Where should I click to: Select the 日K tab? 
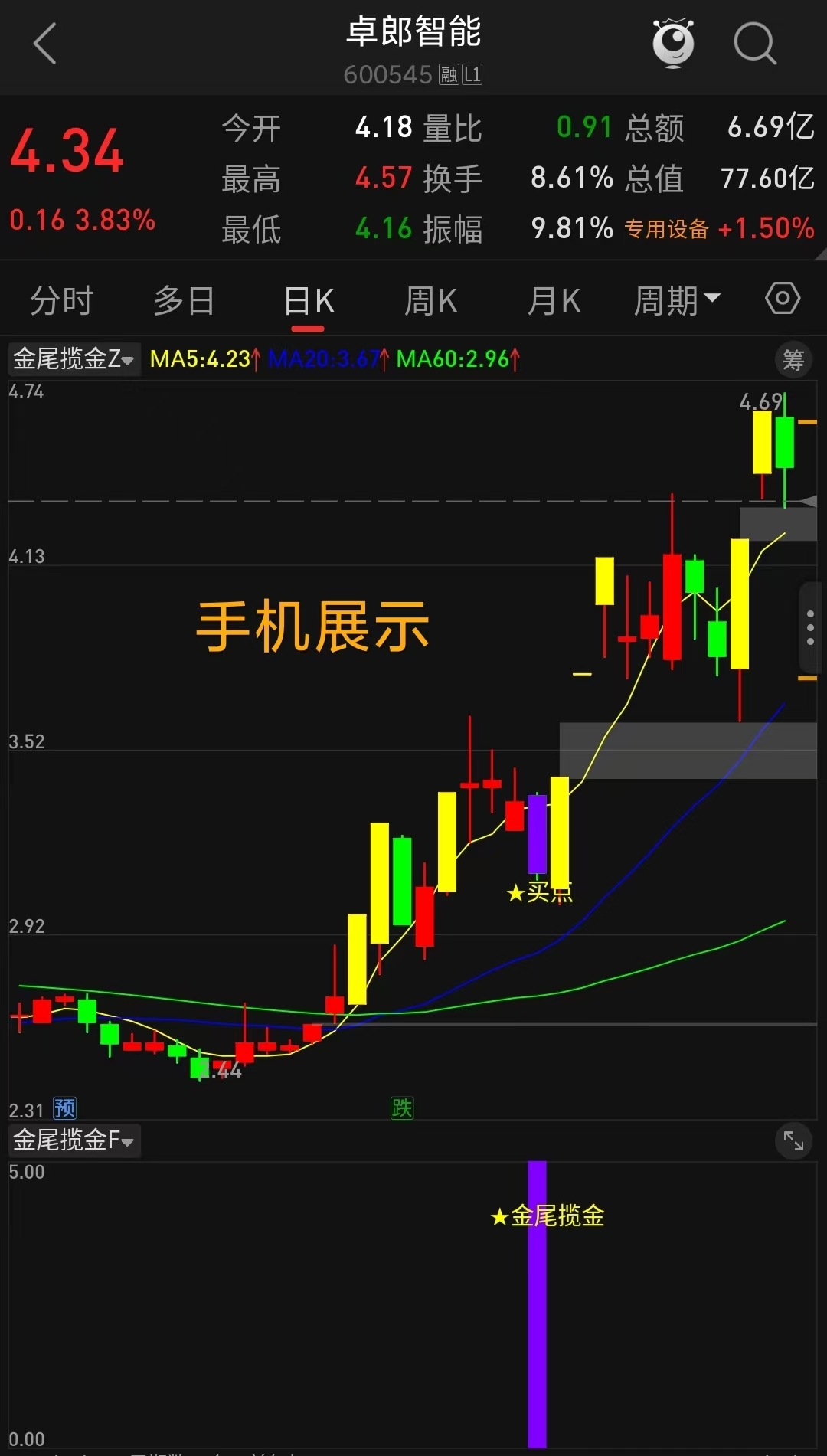pyautogui.click(x=309, y=302)
